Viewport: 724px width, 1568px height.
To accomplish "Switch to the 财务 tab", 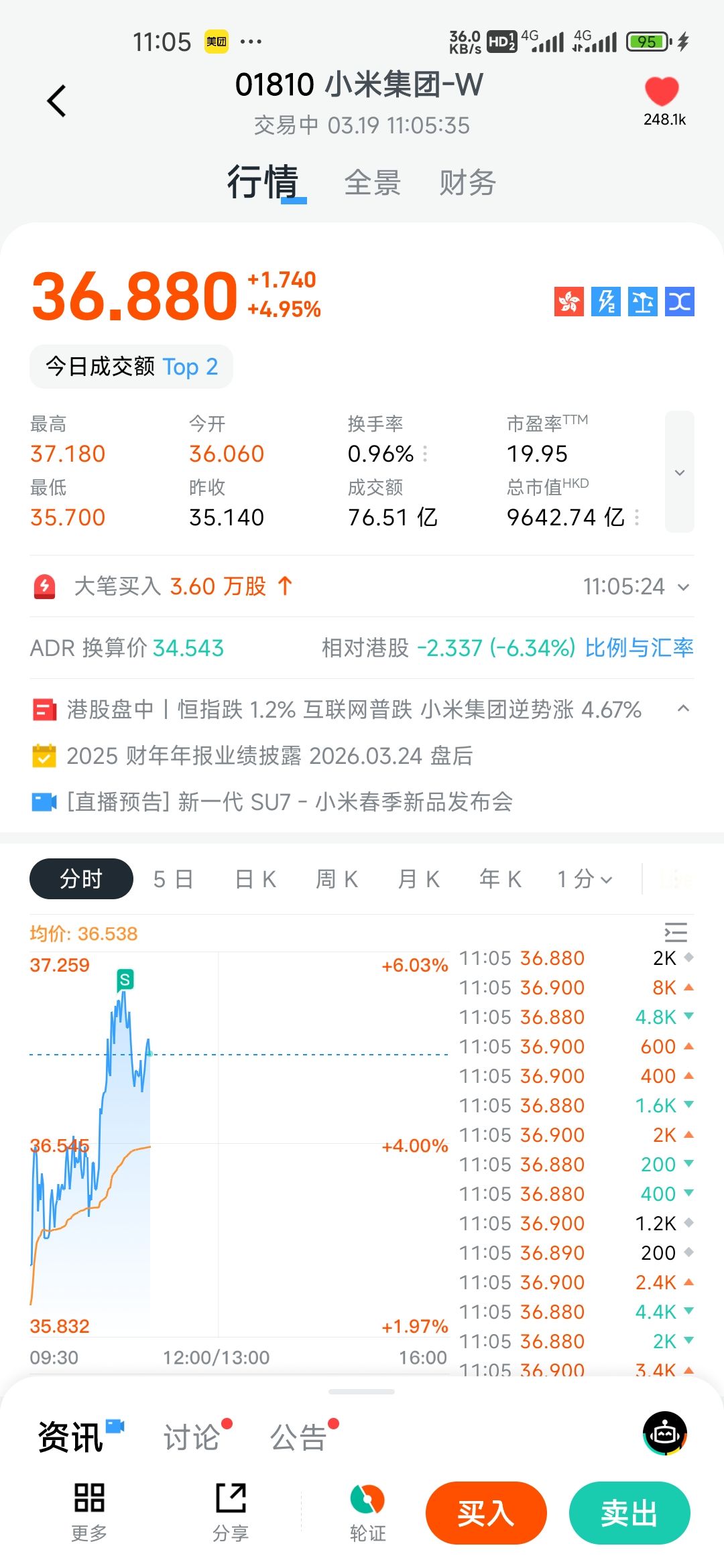I will pyautogui.click(x=467, y=183).
